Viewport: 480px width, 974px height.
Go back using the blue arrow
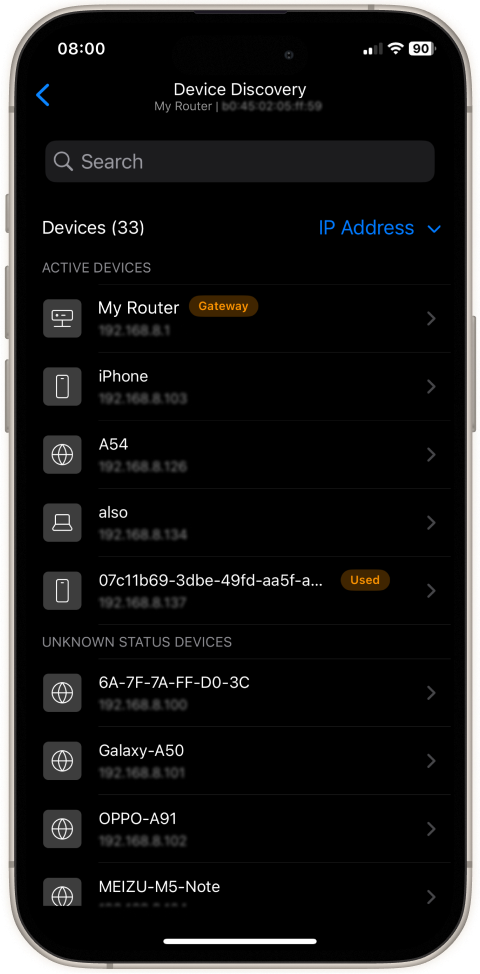point(43,95)
